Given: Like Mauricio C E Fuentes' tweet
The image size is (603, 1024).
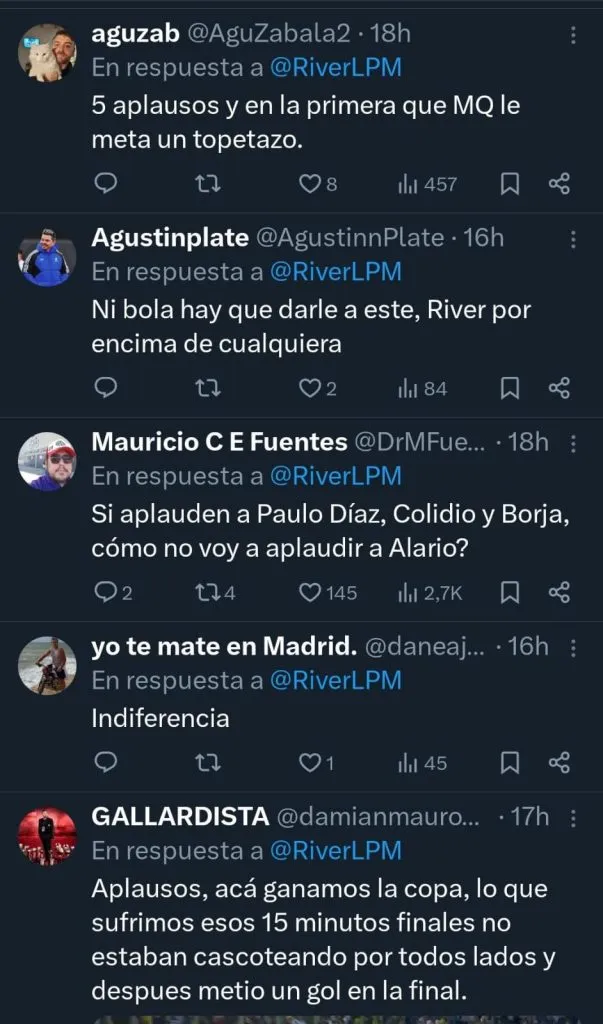Looking at the screenshot, I should pos(311,592).
